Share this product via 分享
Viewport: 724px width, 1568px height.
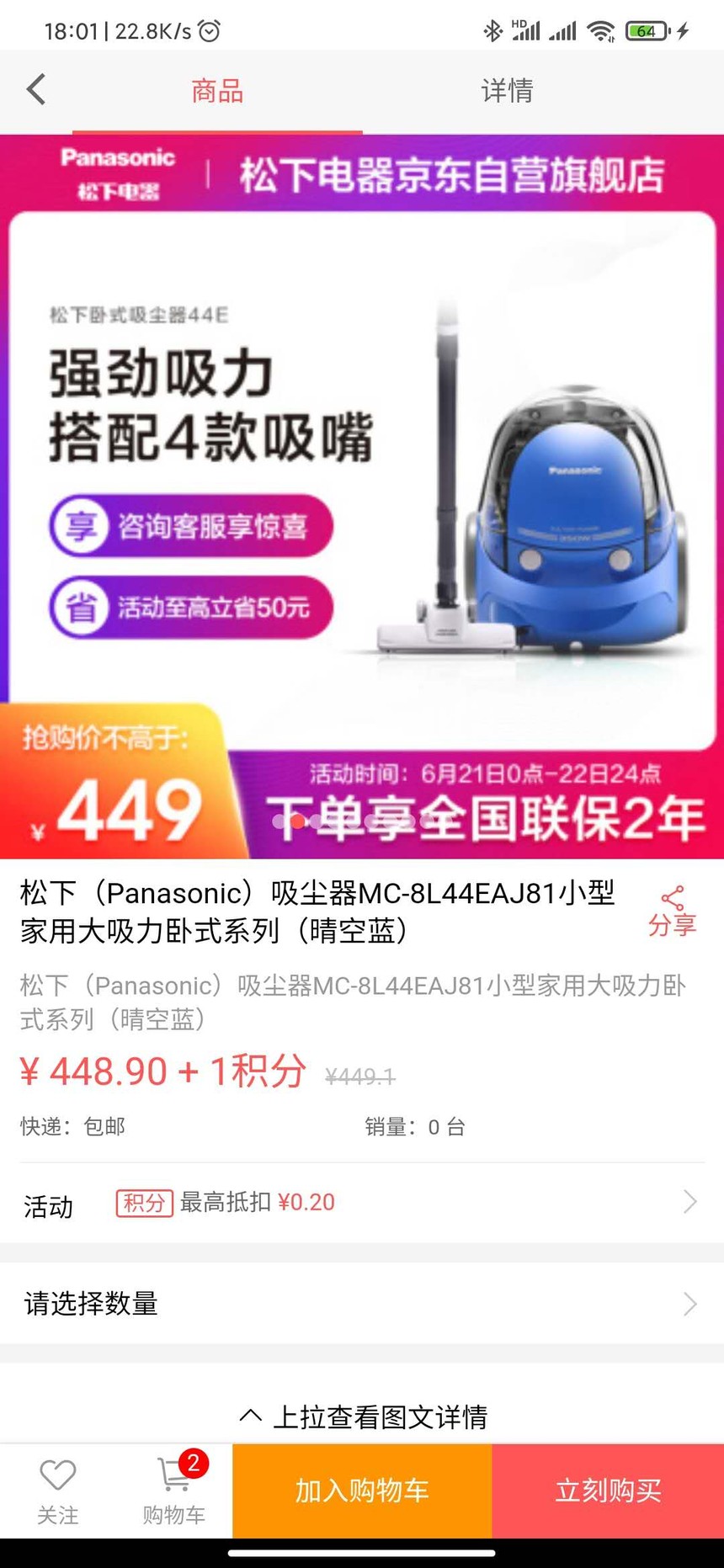[672, 912]
